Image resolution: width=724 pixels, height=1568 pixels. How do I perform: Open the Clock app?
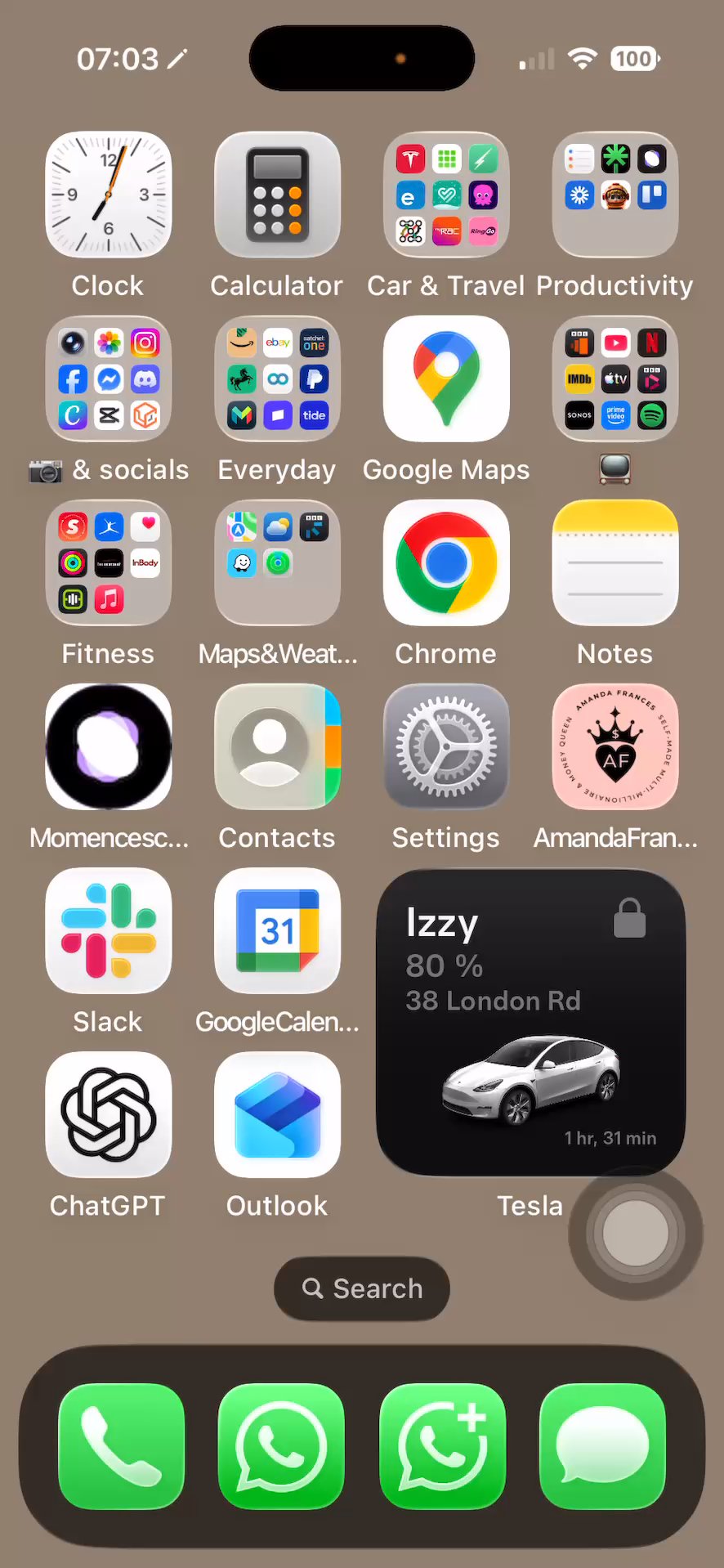coord(109,195)
